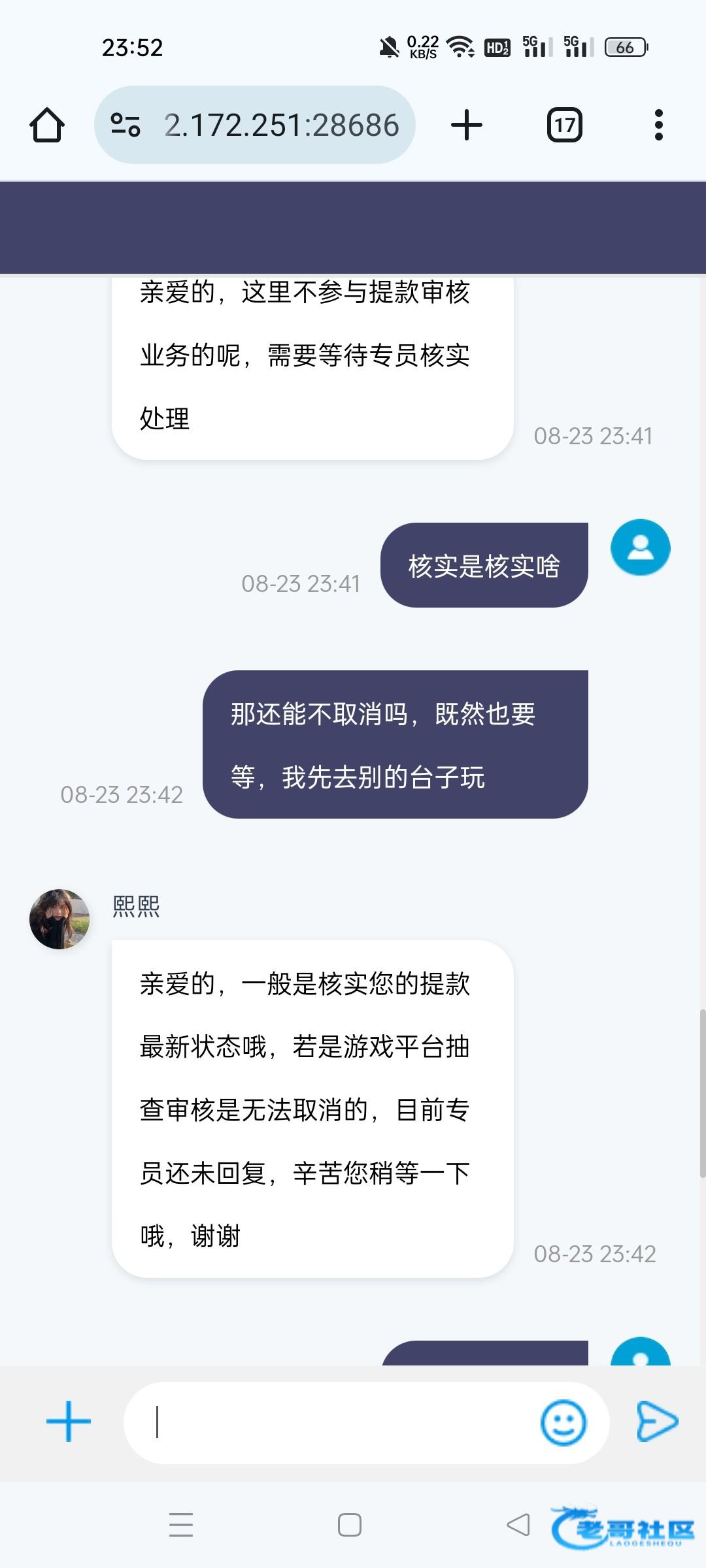Image resolution: width=706 pixels, height=1568 pixels.
Task: Open the emoji picker
Action: (563, 1422)
